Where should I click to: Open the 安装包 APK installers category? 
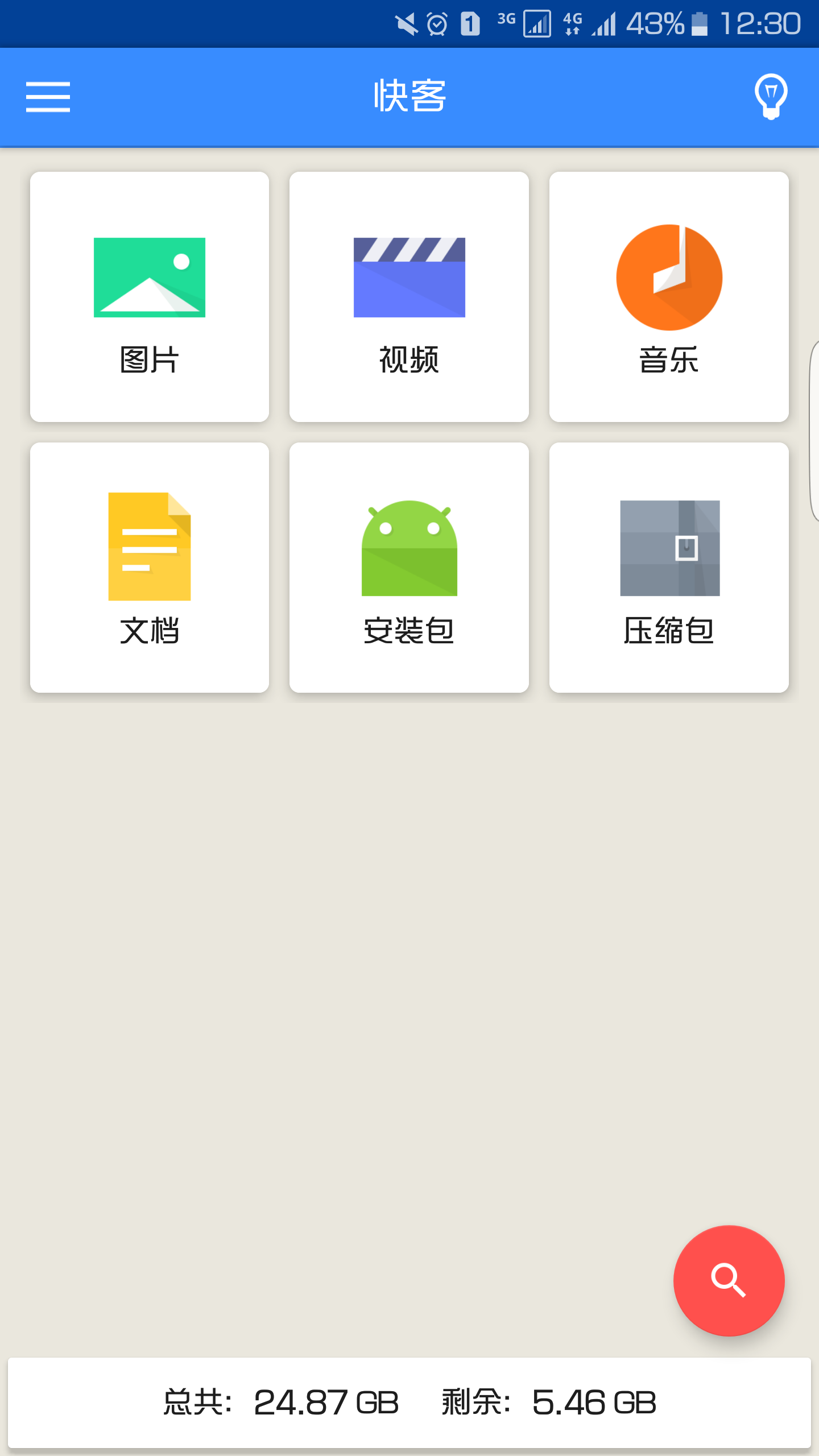(409, 568)
